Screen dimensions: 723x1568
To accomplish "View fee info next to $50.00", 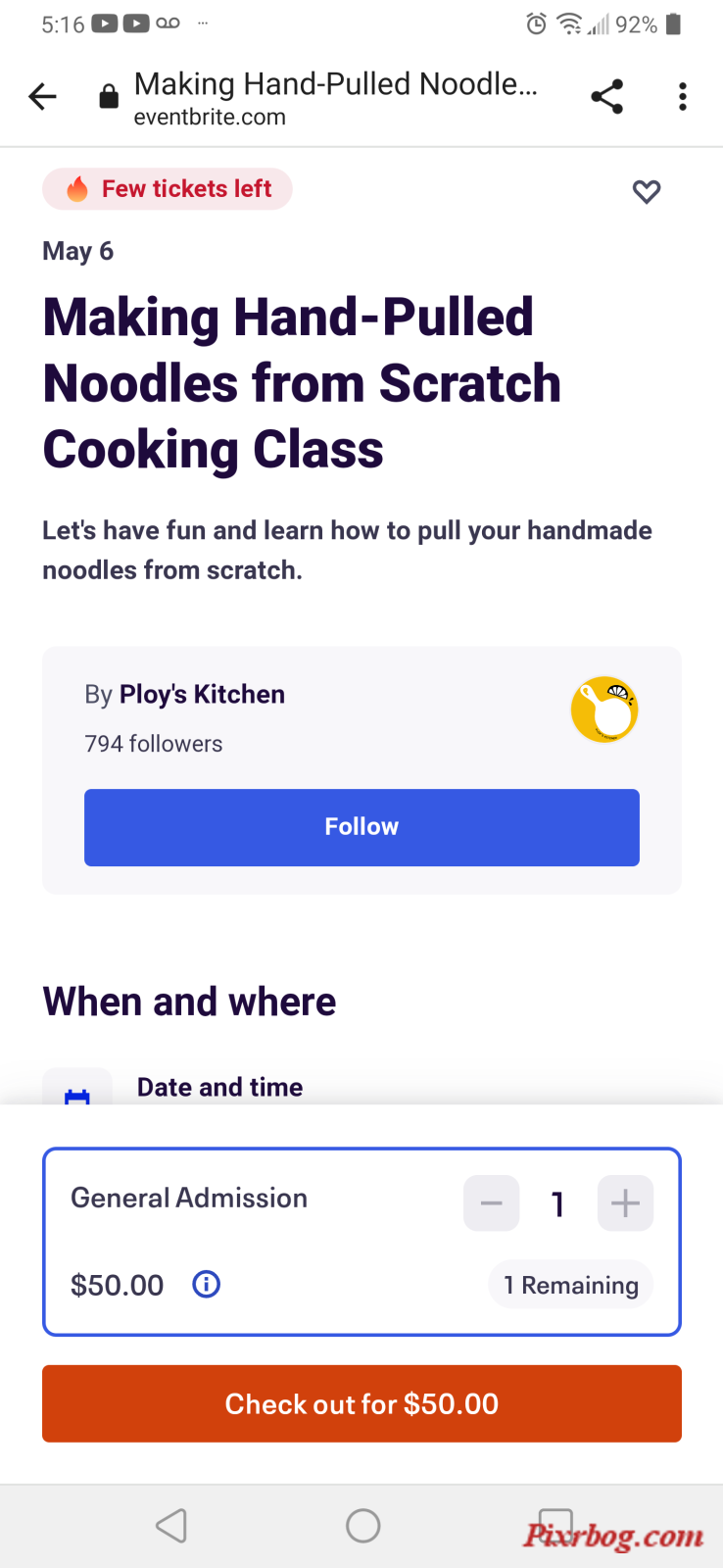I will click(x=206, y=1284).
